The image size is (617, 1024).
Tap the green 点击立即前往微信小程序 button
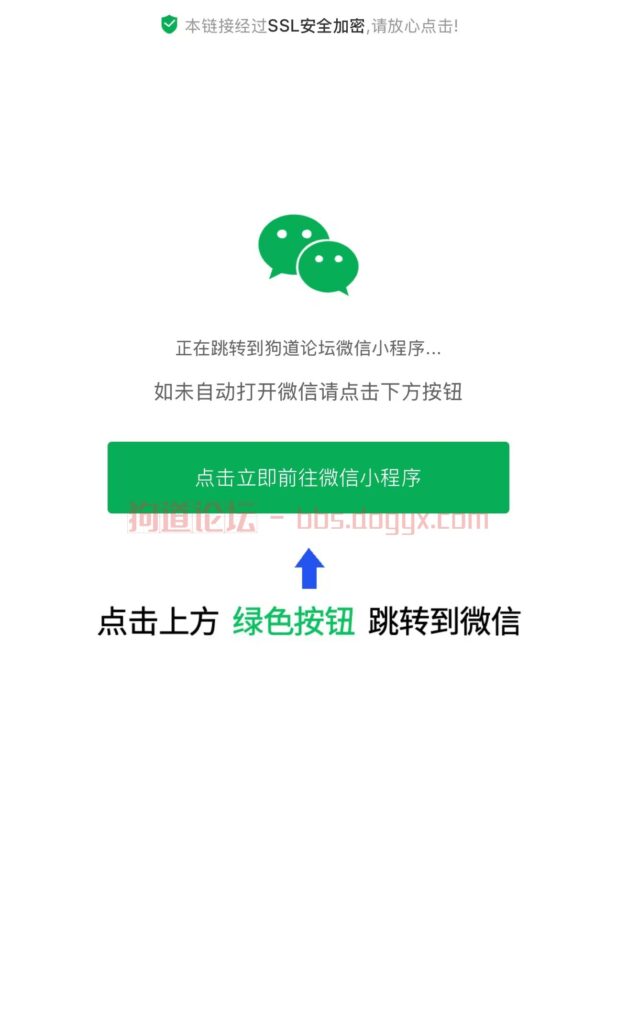point(308,477)
